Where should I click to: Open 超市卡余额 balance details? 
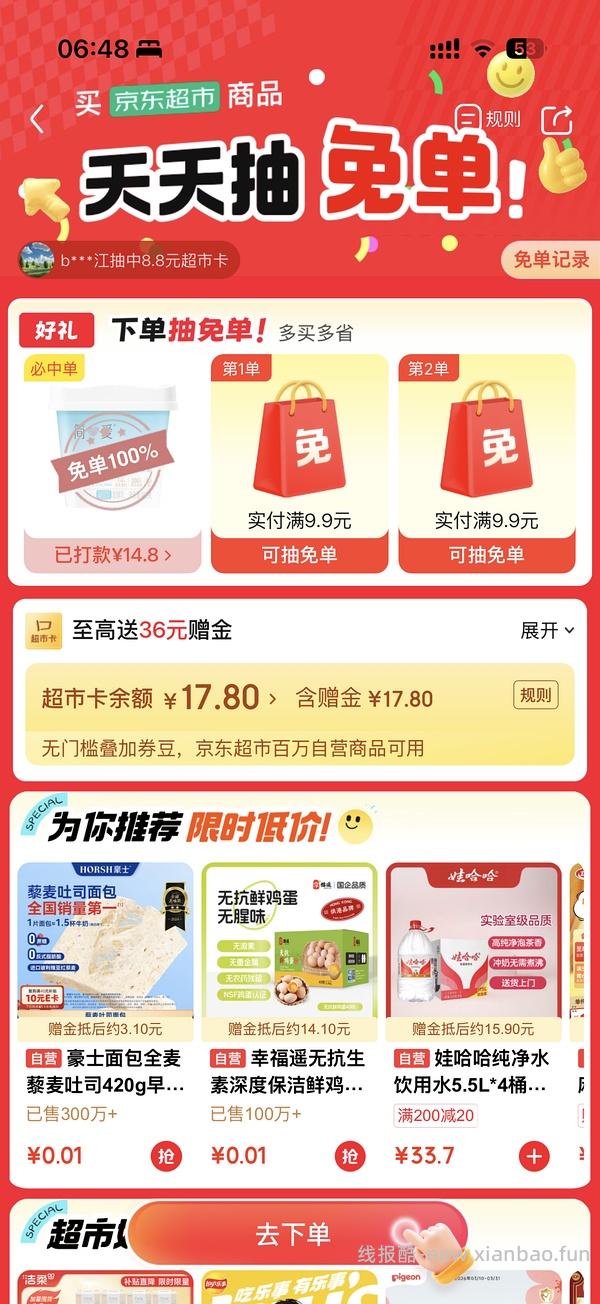click(x=160, y=699)
